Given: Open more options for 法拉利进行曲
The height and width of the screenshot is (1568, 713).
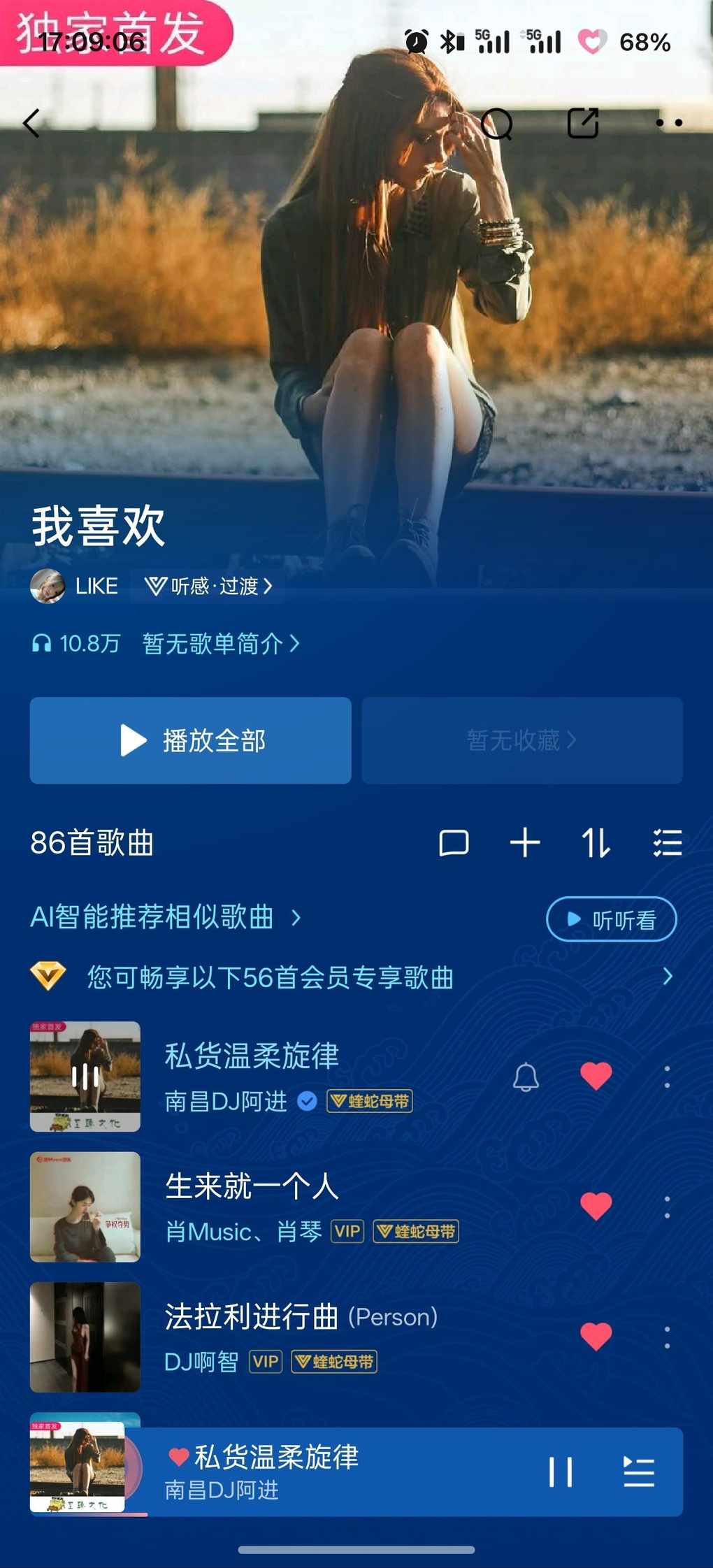Looking at the screenshot, I should pos(667,1337).
